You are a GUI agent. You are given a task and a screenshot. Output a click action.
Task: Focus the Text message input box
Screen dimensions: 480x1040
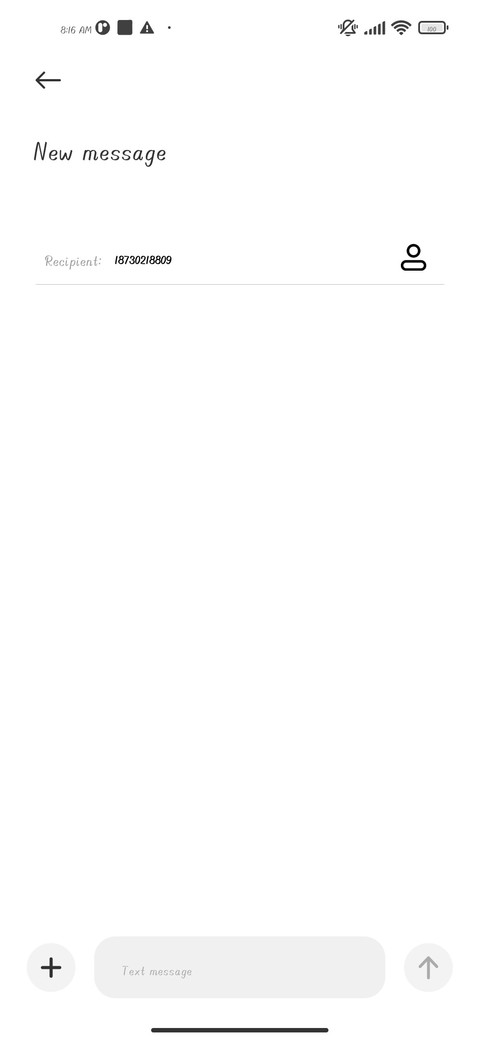click(239, 967)
